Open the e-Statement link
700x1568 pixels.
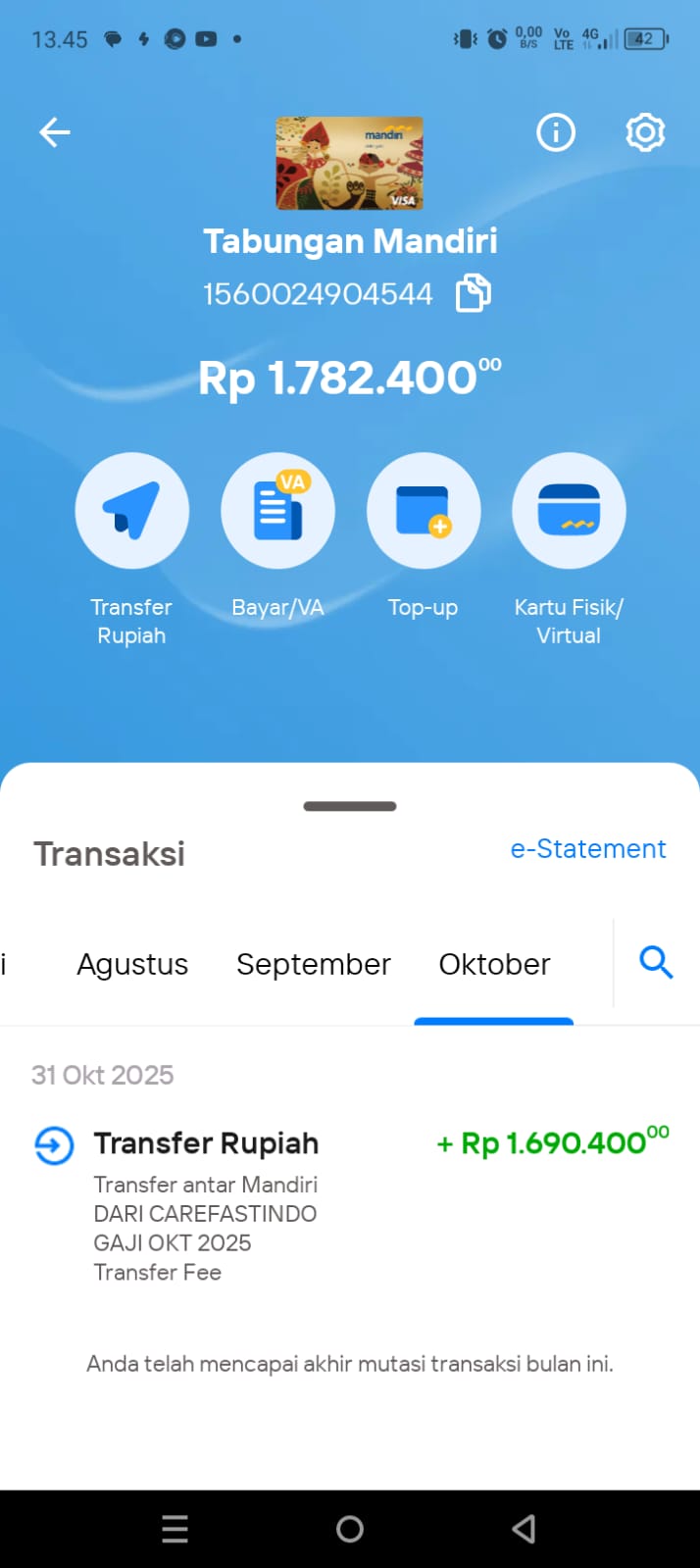click(587, 848)
